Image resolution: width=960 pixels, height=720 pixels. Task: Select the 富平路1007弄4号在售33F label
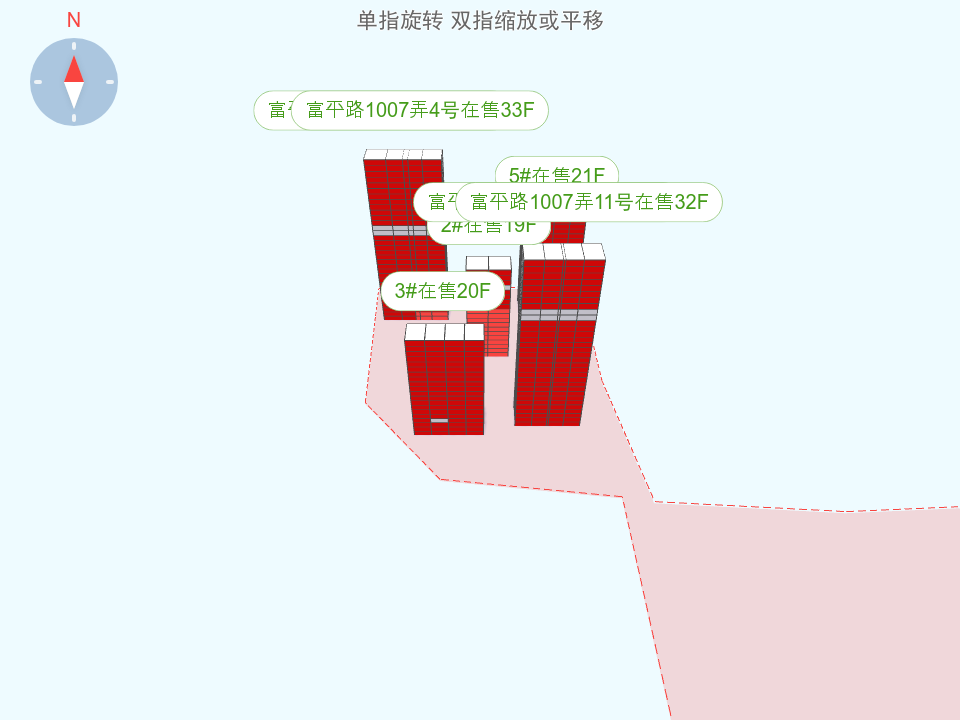pos(420,110)
